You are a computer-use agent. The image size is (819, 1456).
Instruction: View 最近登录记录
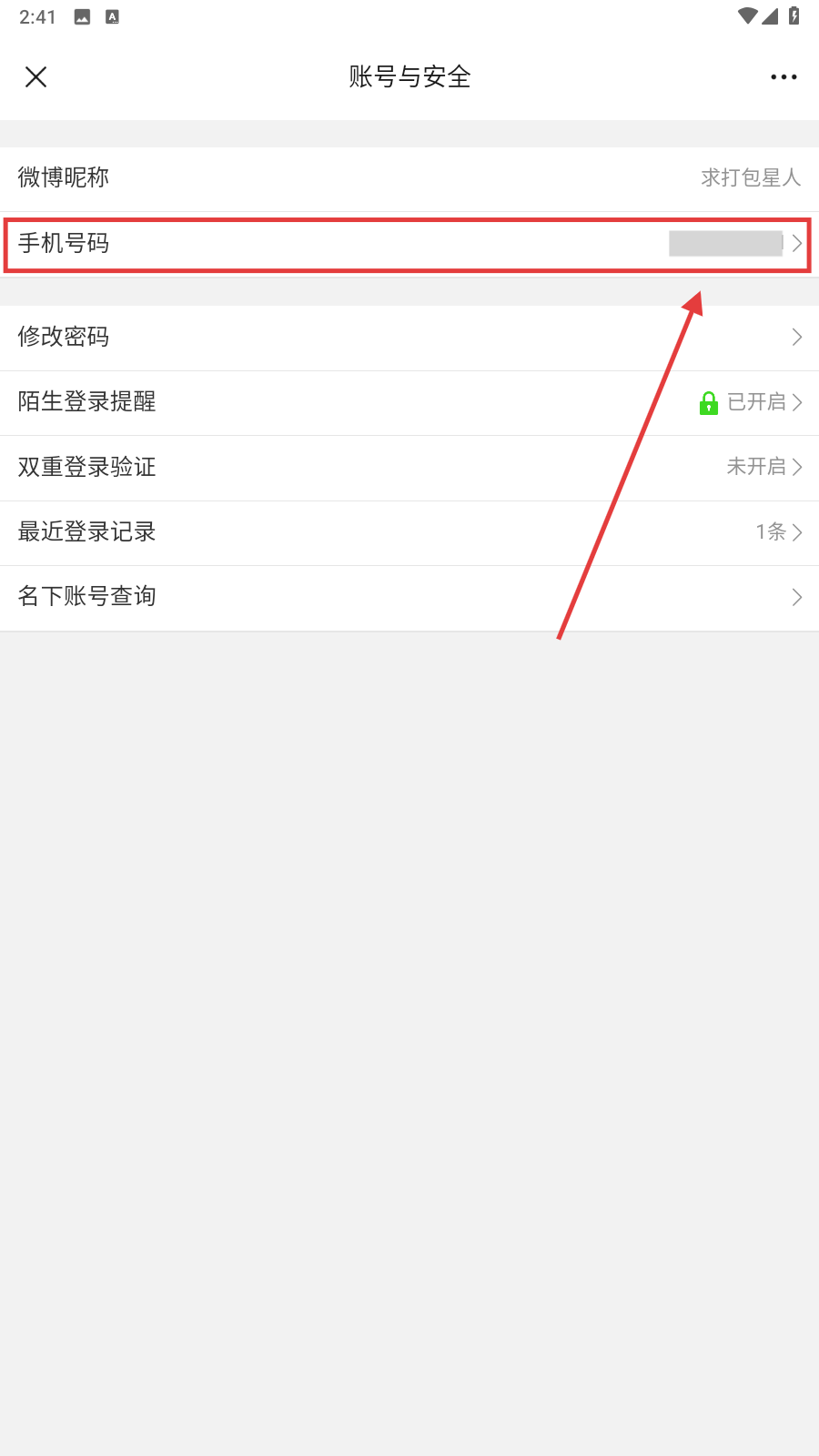[x=409, y=532]
